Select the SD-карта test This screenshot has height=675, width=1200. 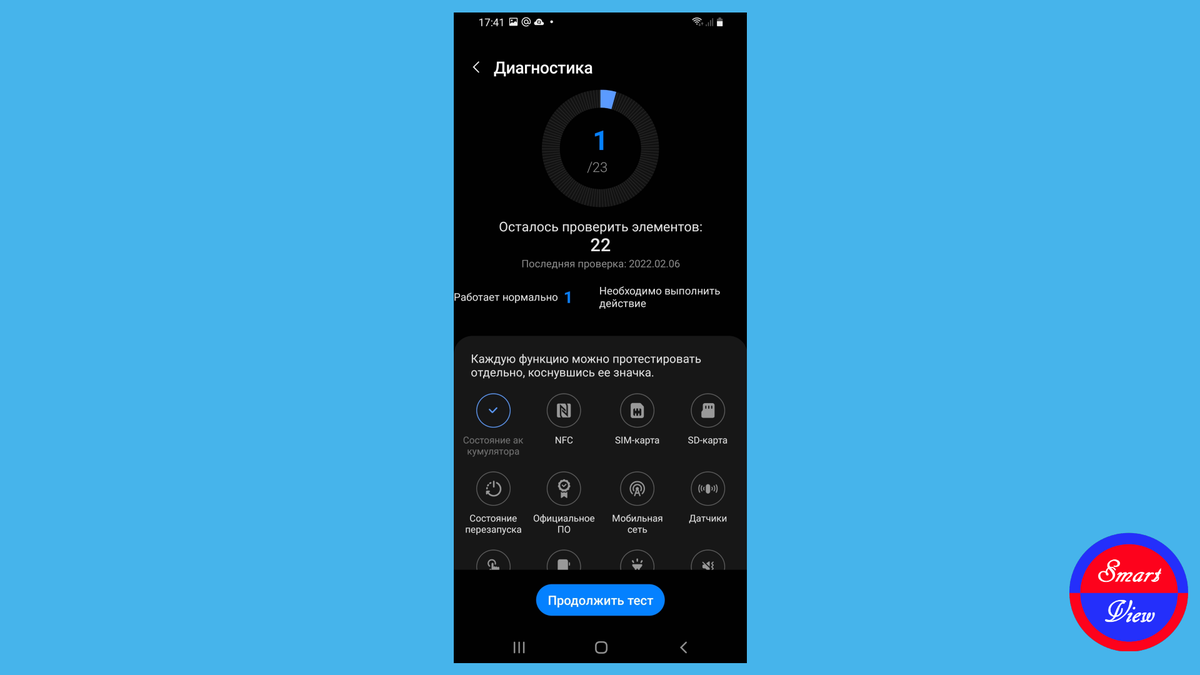pyautogui.click(x=707, y=410)
